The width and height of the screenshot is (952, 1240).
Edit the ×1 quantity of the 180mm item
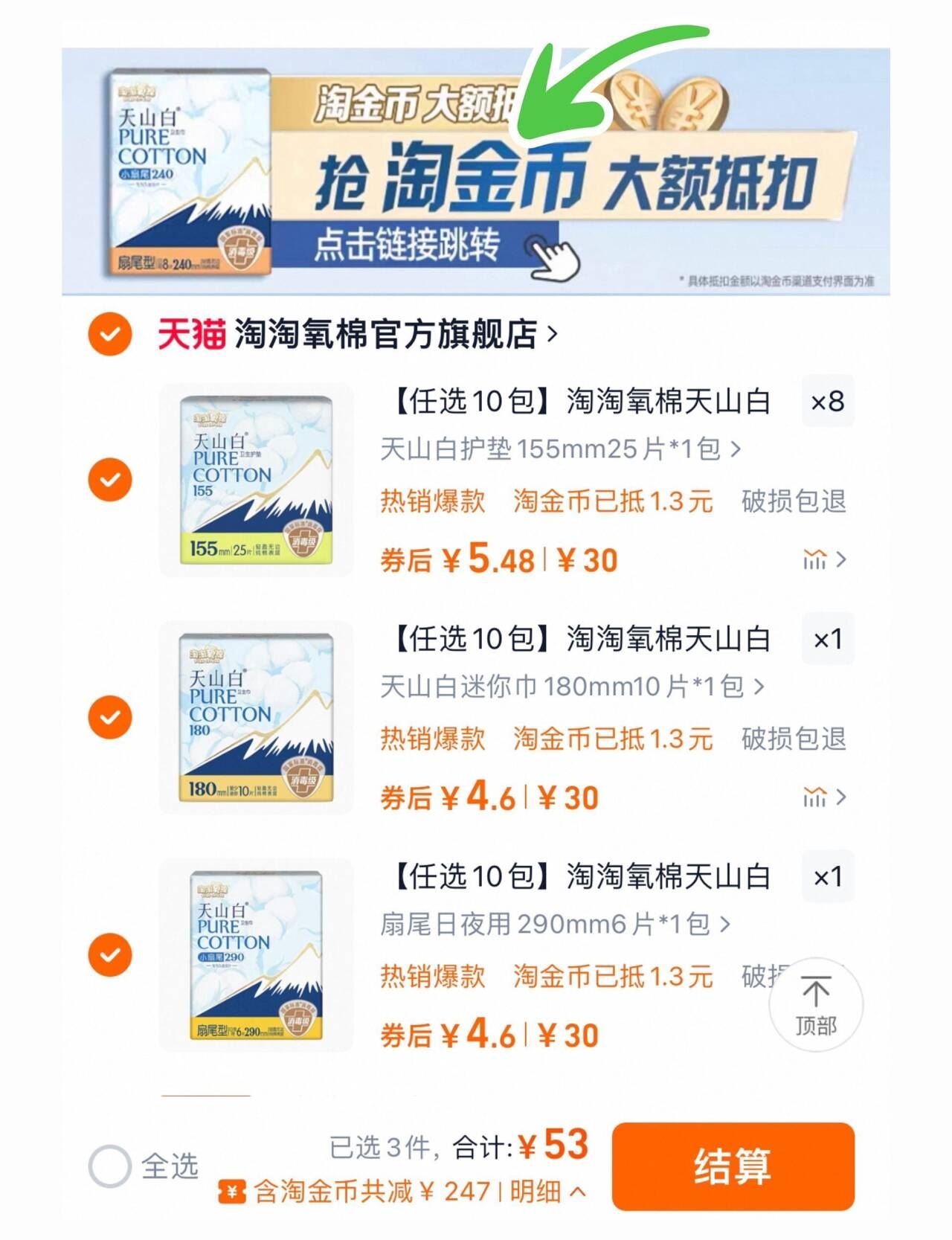(x=827, y=640)
